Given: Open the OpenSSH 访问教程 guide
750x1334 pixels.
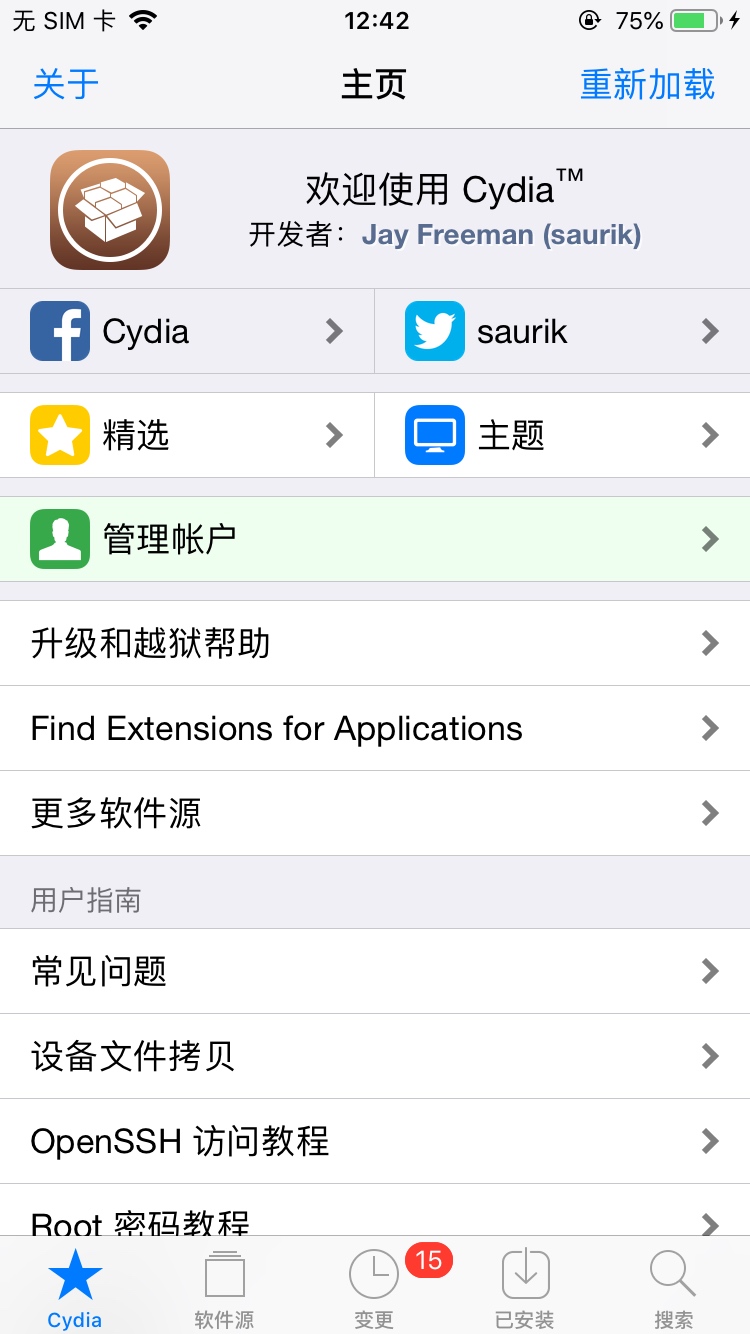Looking at the screenshot, I should (375, 1141).
